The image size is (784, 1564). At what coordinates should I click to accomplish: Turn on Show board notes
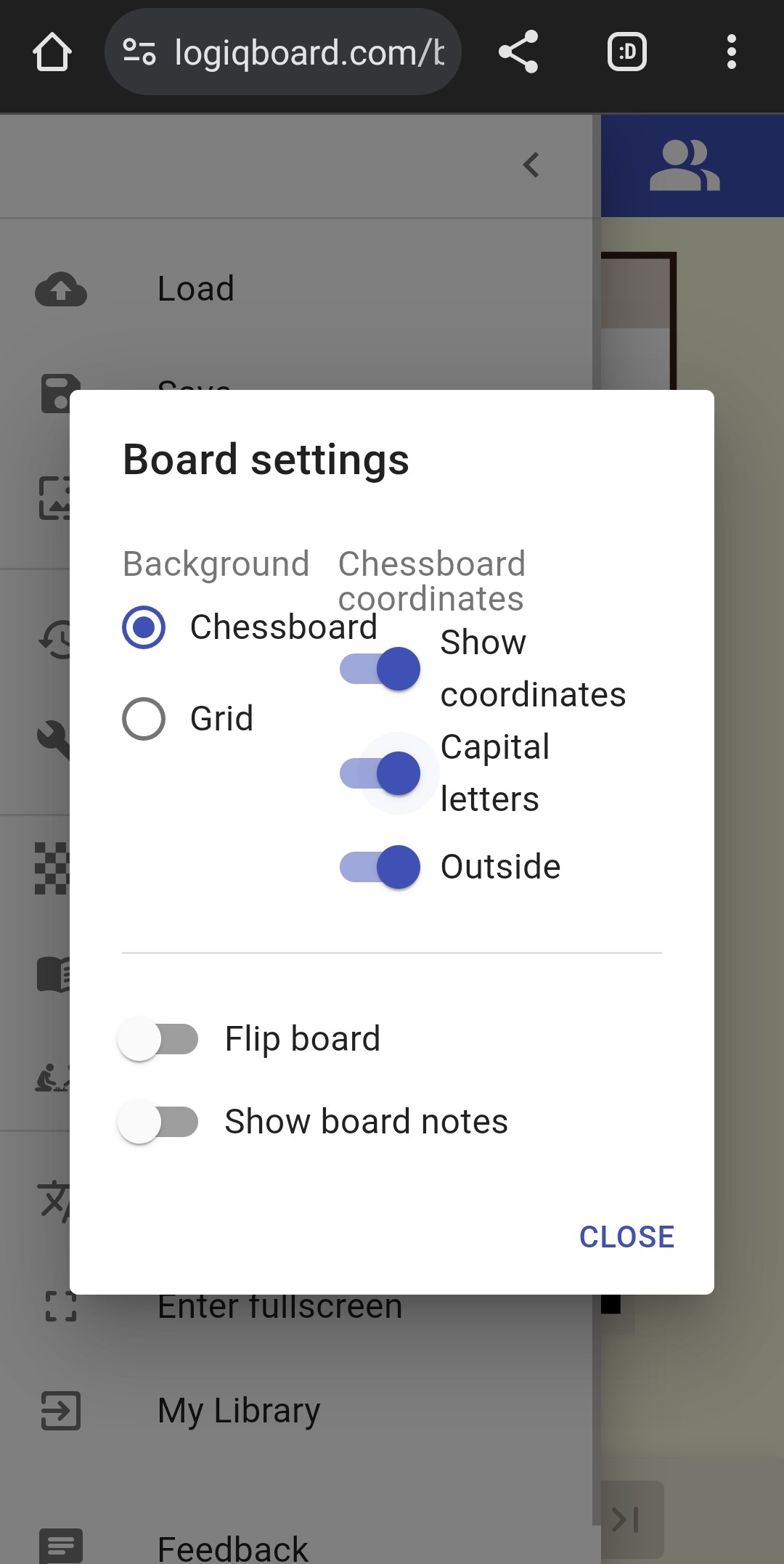tap(158, 1122)
